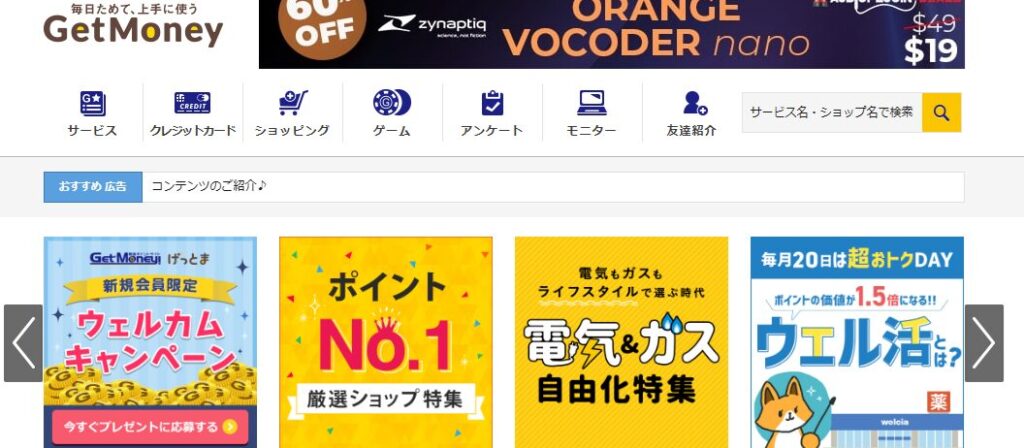Open the 電気&ガス自由化特集 banner
The width and height of the screenshot is (1024, 448).
pyautogui.click(x=621, y=342)
